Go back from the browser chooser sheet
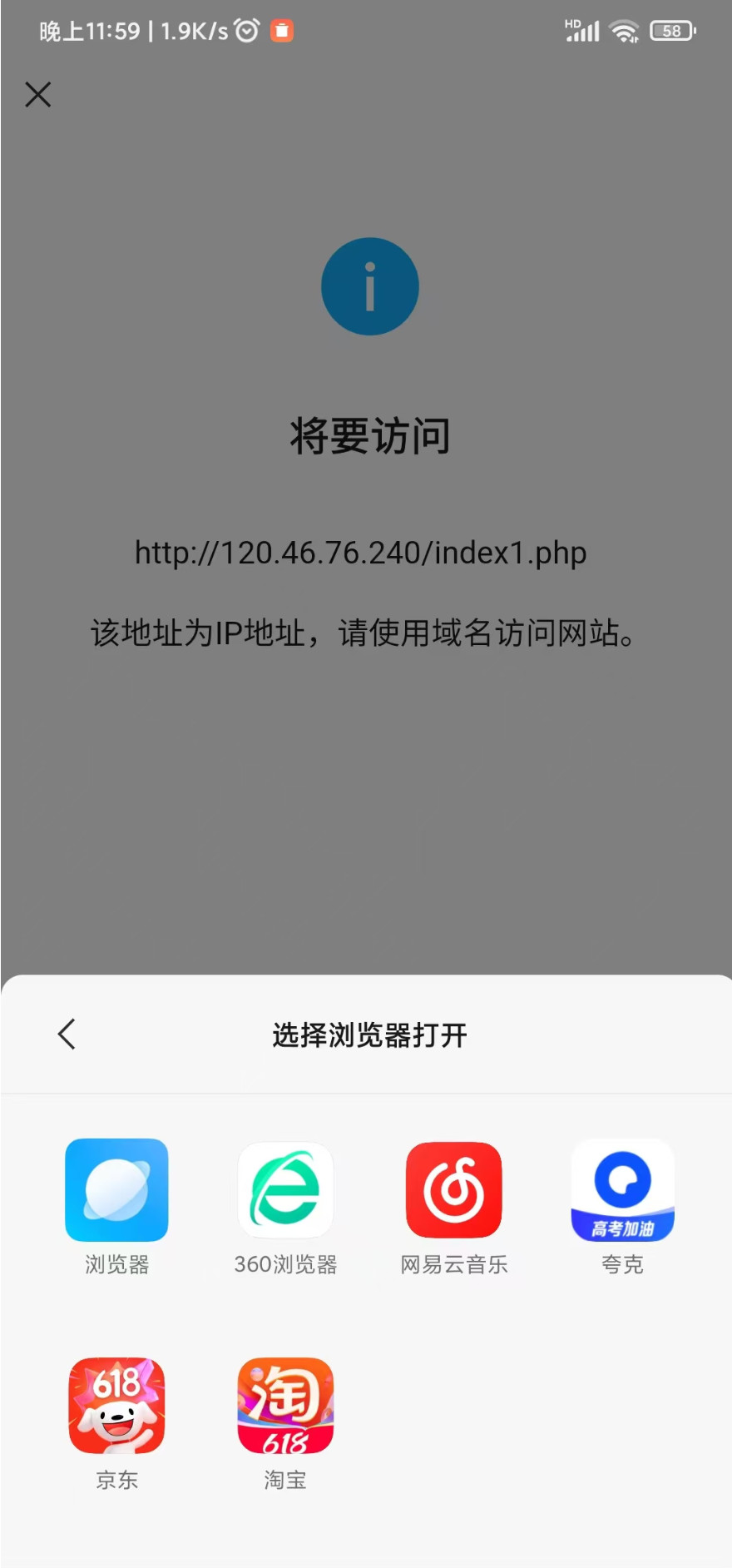The height and width of the screenshot is (1568, 732). 67,1035
